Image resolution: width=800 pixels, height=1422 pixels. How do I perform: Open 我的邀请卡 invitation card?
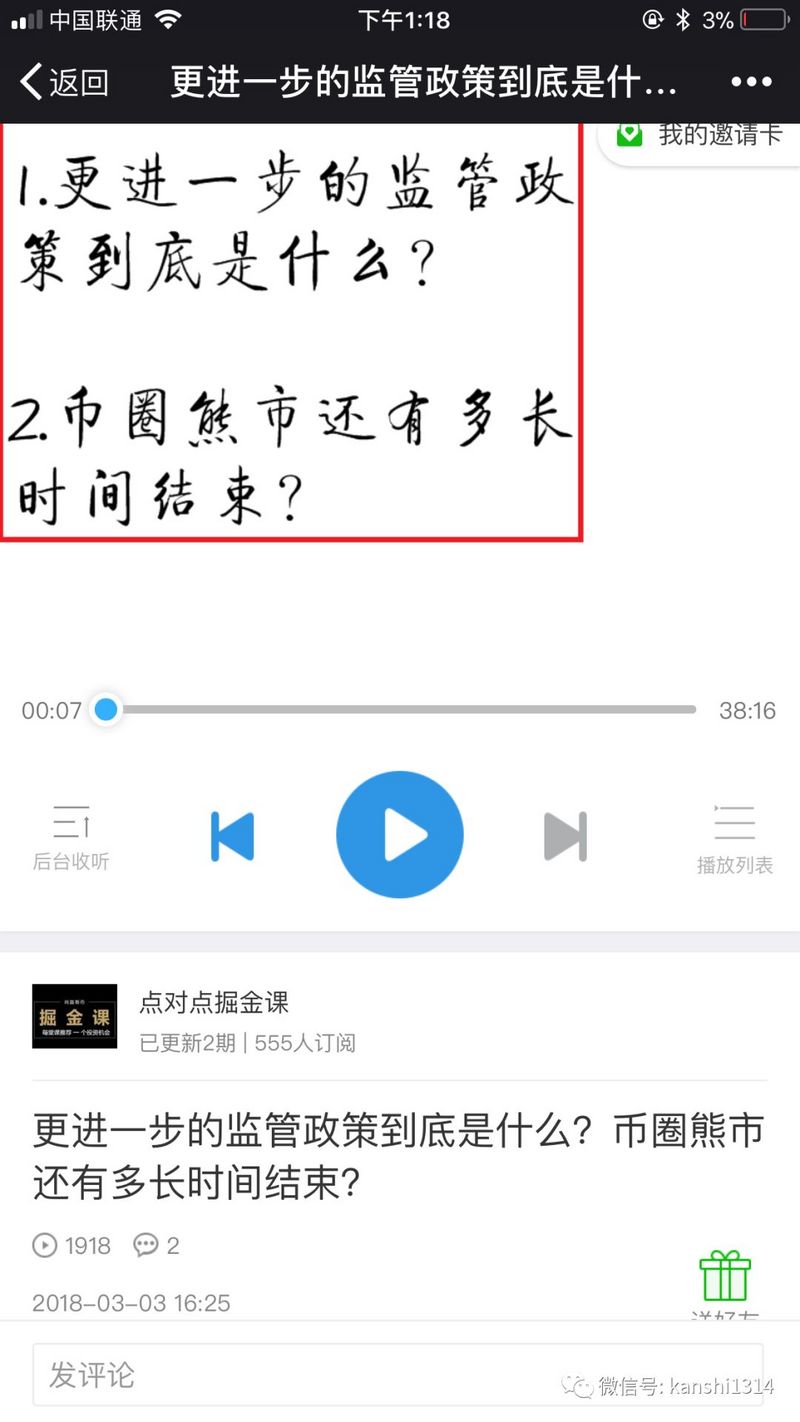(x=702, y=135)
